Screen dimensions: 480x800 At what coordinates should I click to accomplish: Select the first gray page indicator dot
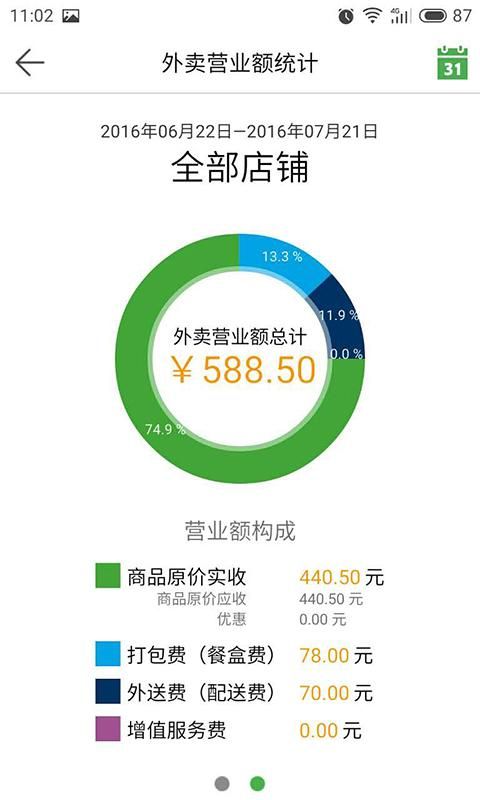click(222, 783)
